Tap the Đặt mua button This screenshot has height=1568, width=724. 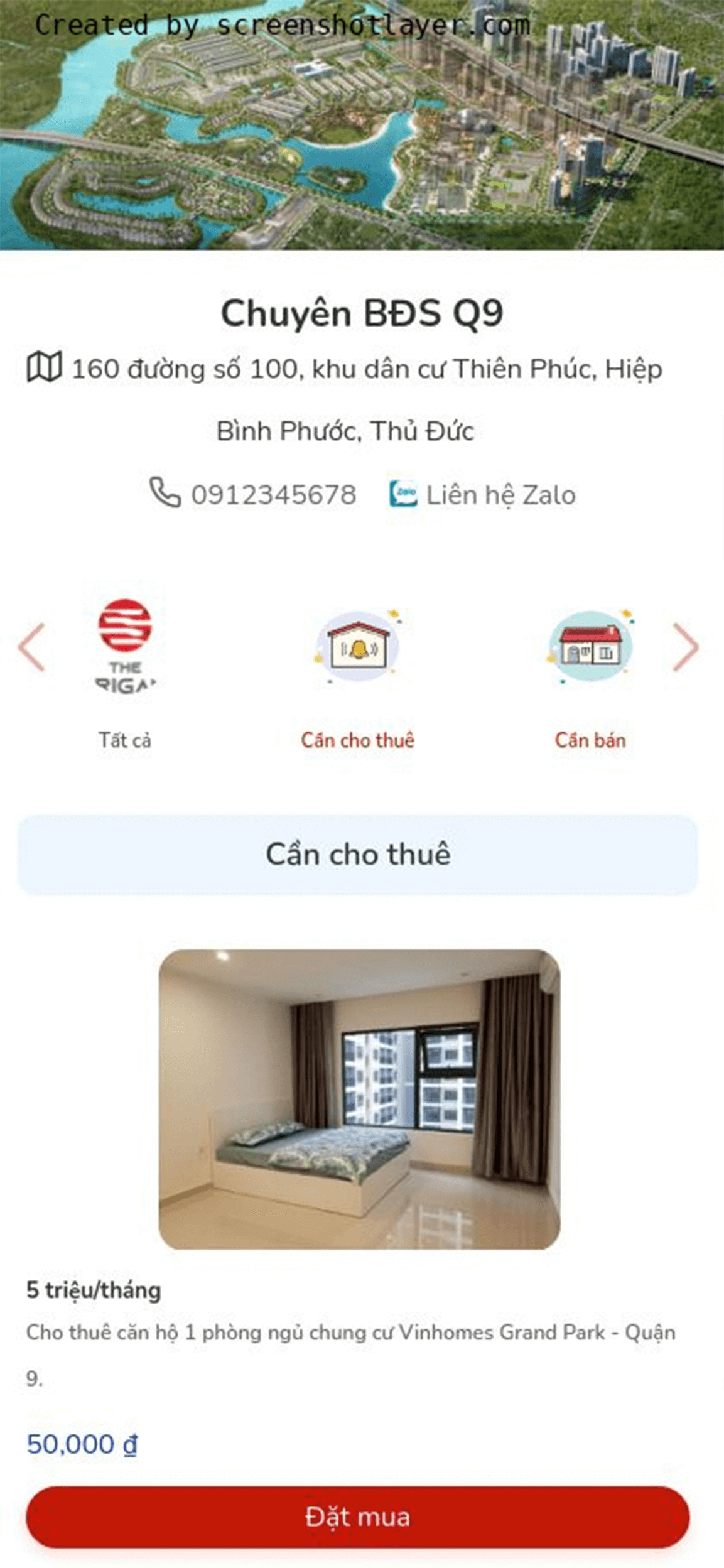358,1517
